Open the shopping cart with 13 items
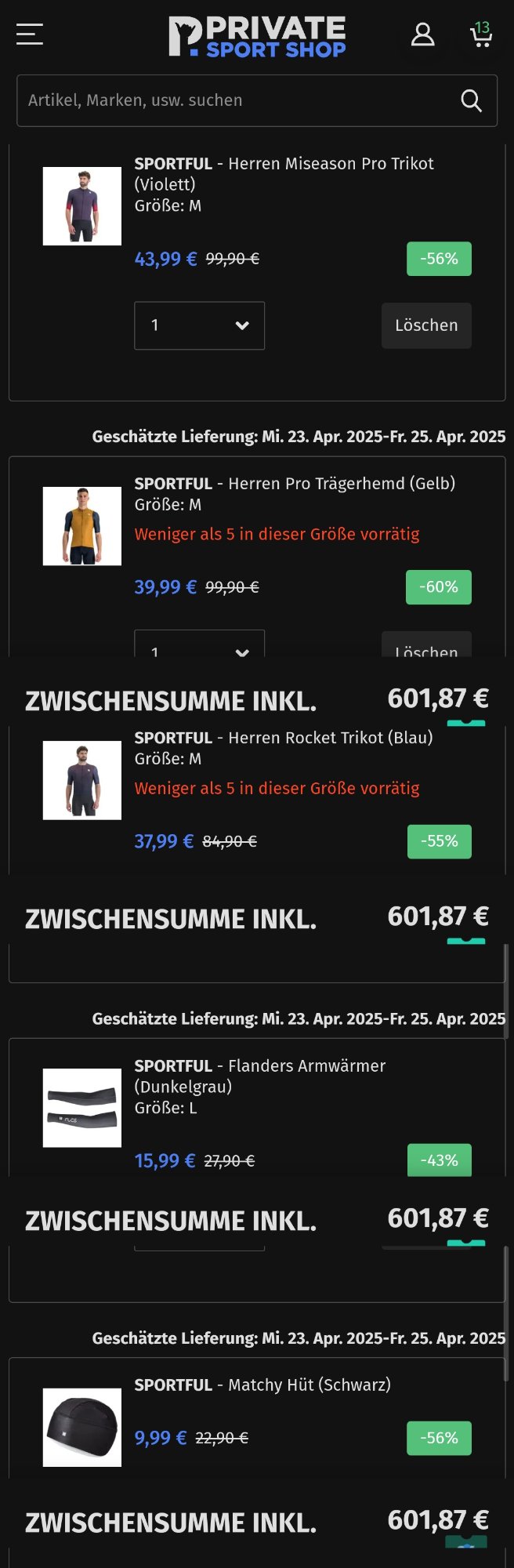This screenshot has width=514, height=1568. [480, 34]
